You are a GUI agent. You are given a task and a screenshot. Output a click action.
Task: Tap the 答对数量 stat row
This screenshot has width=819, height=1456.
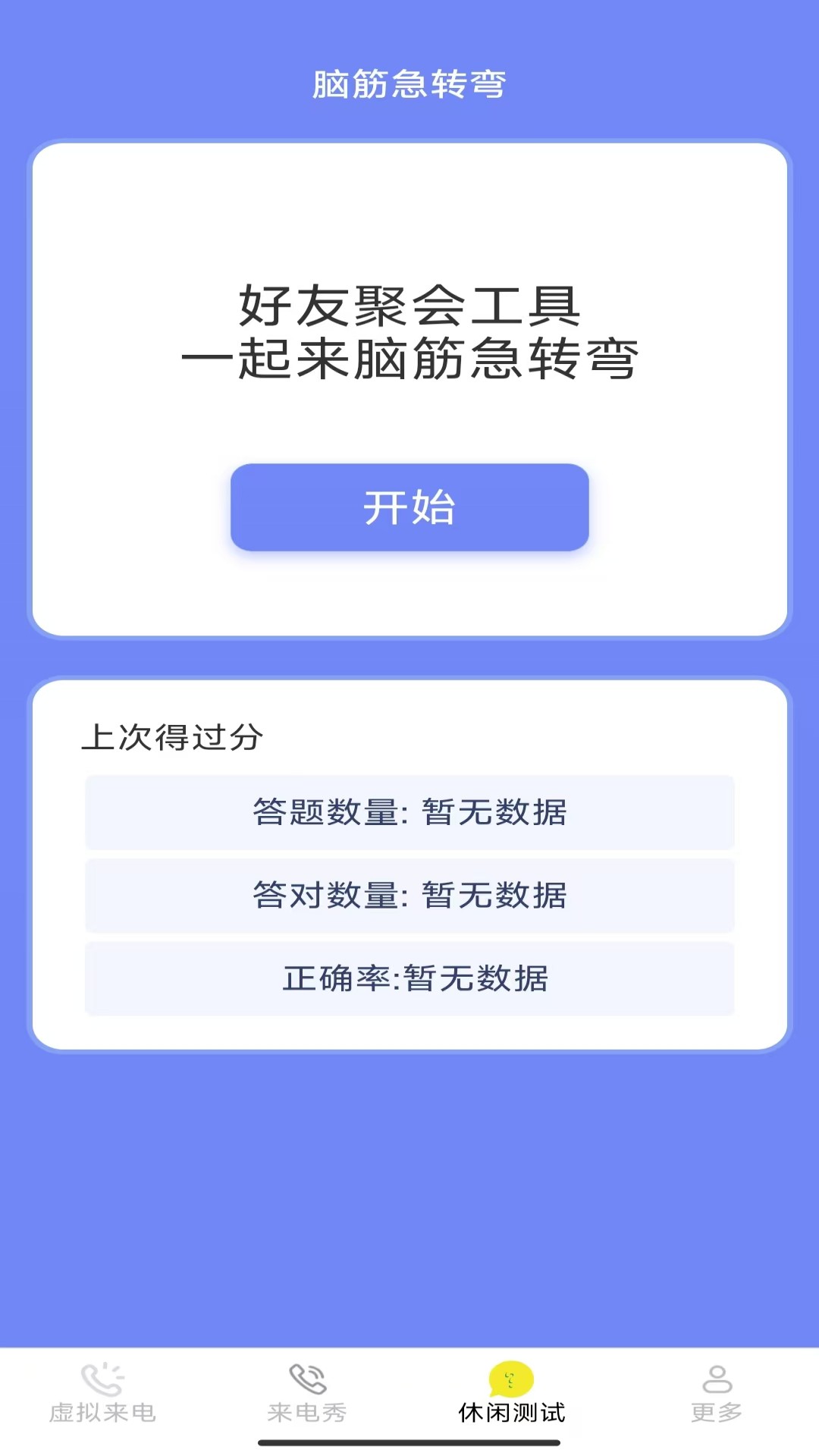point(409,896)
